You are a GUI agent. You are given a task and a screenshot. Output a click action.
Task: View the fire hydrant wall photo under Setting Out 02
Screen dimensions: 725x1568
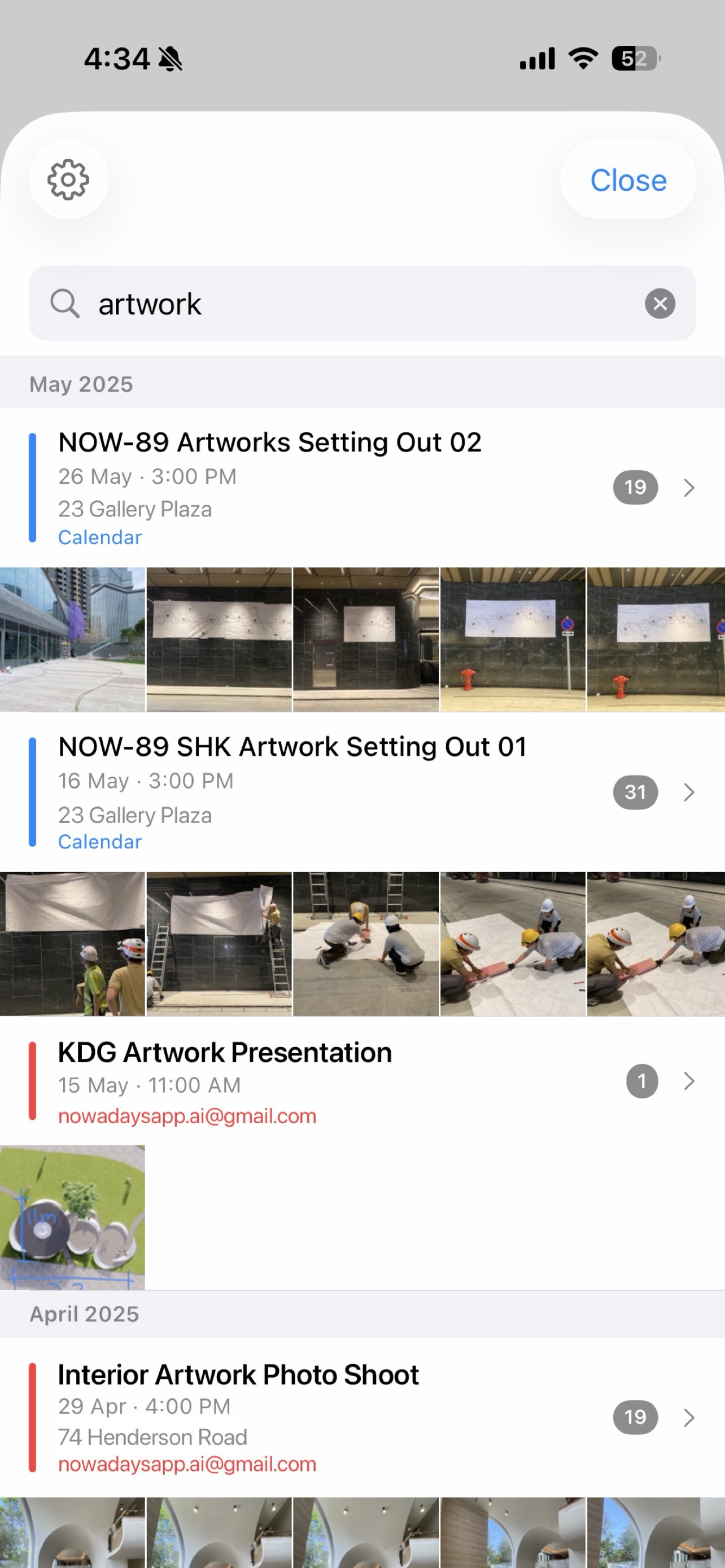tap(513, 639)
